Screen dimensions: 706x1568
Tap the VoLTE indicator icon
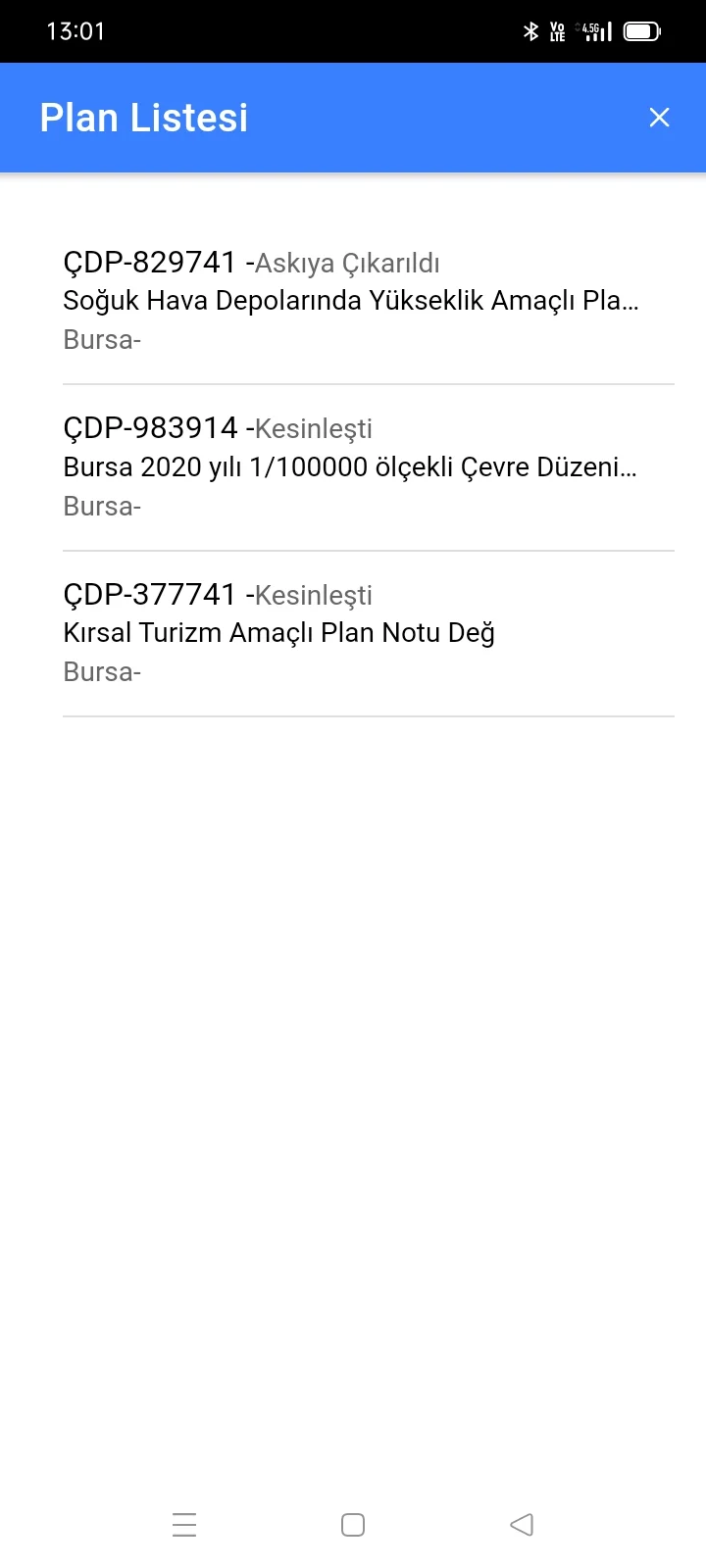coord(558,30)
